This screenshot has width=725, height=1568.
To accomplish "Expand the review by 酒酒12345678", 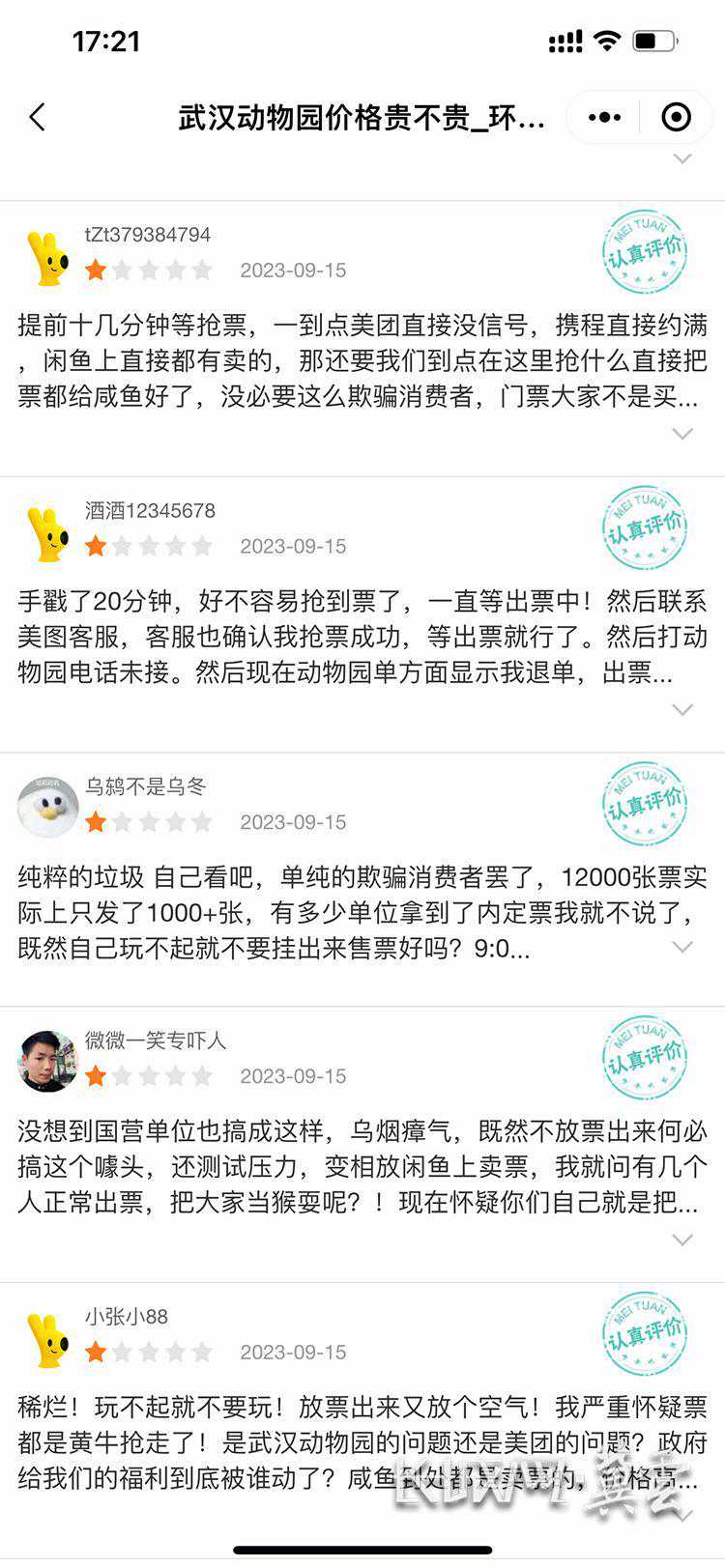I will (x=682, y=710).
